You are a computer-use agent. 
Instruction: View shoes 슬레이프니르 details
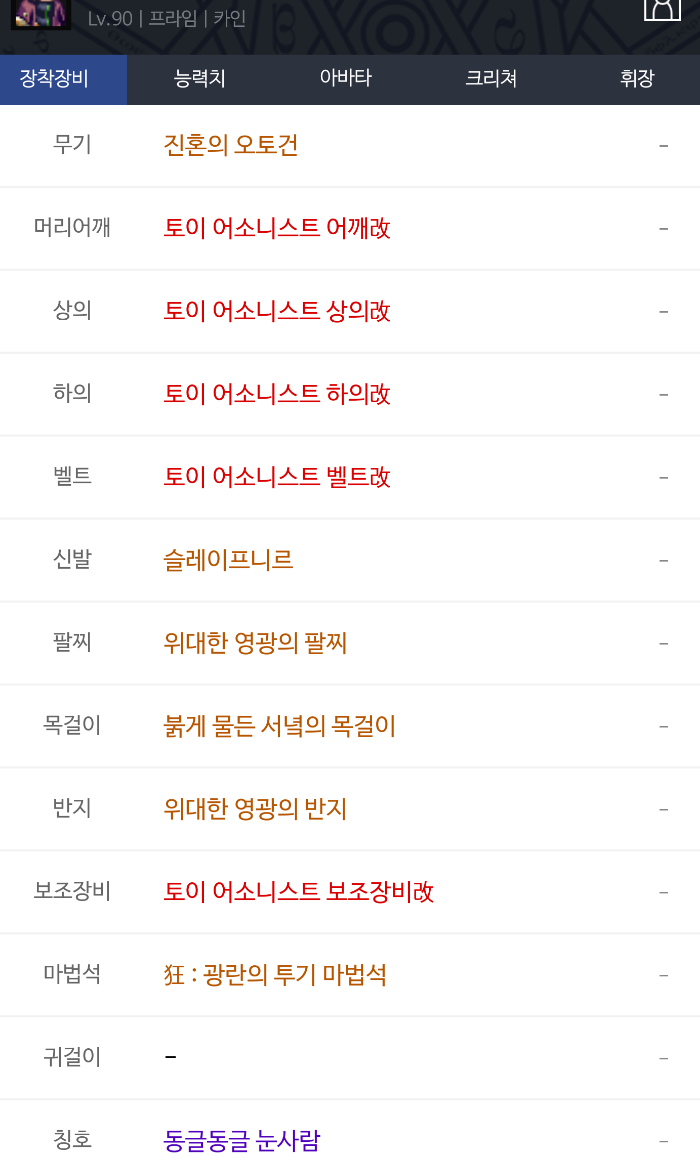[228, 561]
